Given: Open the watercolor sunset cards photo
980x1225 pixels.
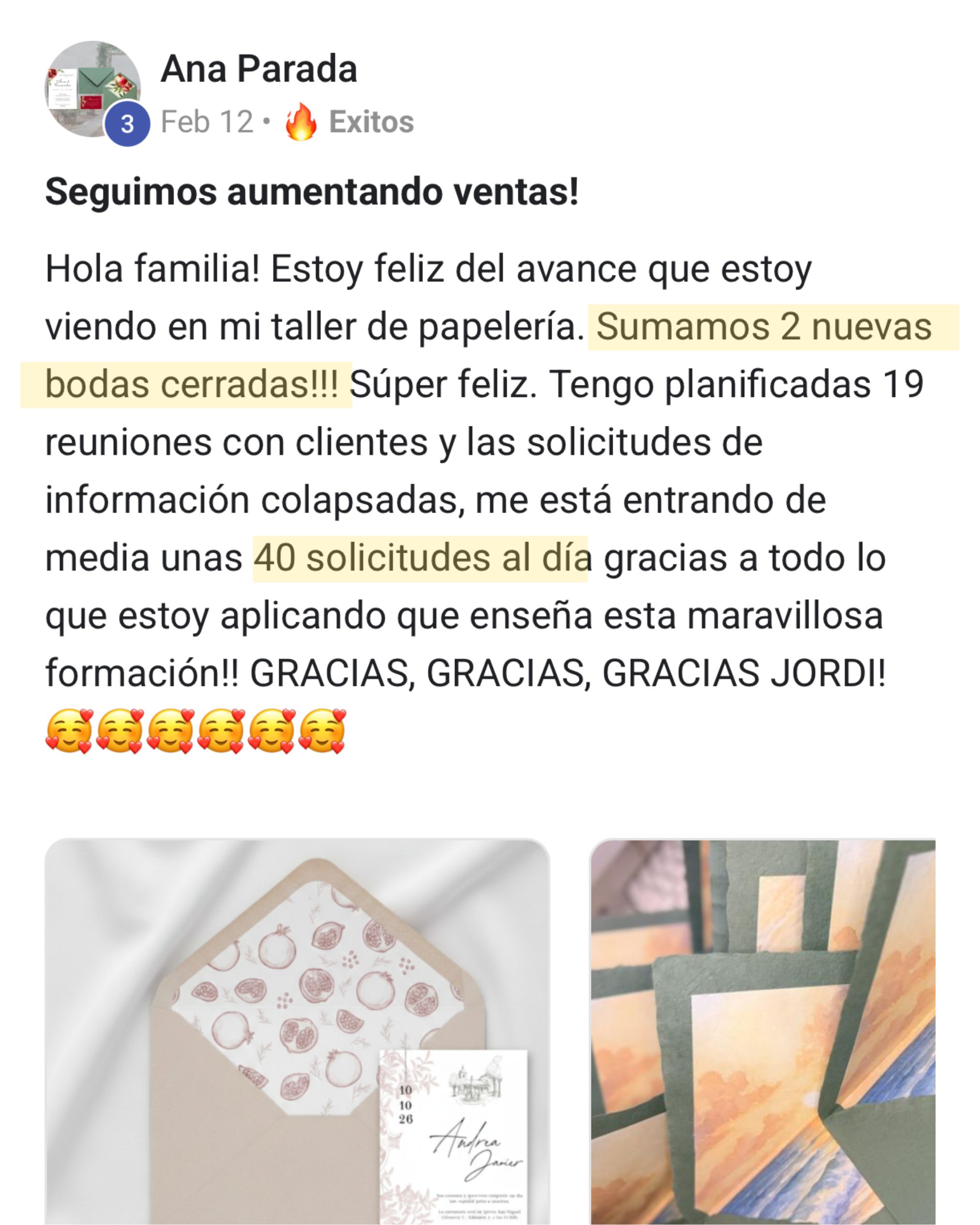Looking at the screenshot, I should 762,1031.
